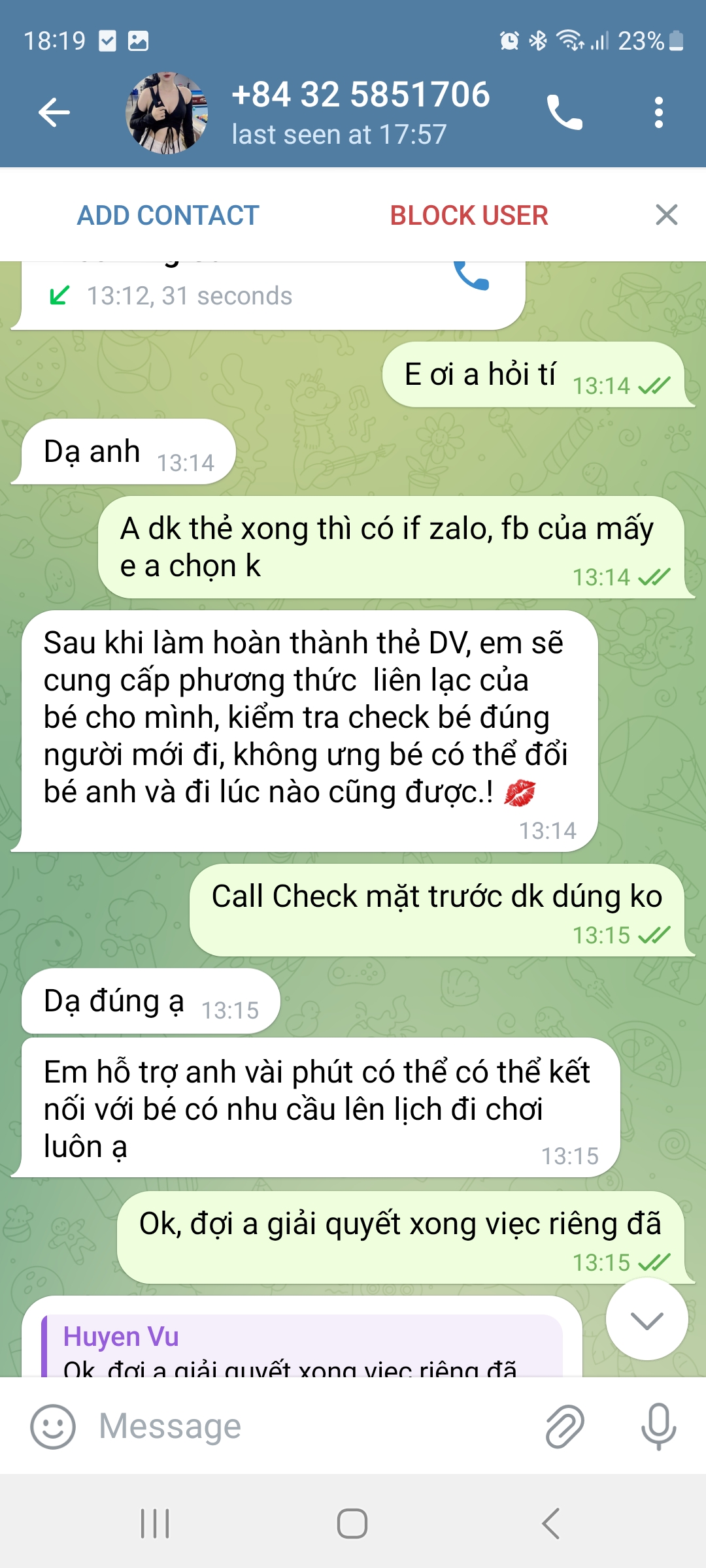Image resolution: width=706 pixels, height=1568 pixels.
Task: Jump to the latest messages arrow
Action: [x=647, y=1320]
